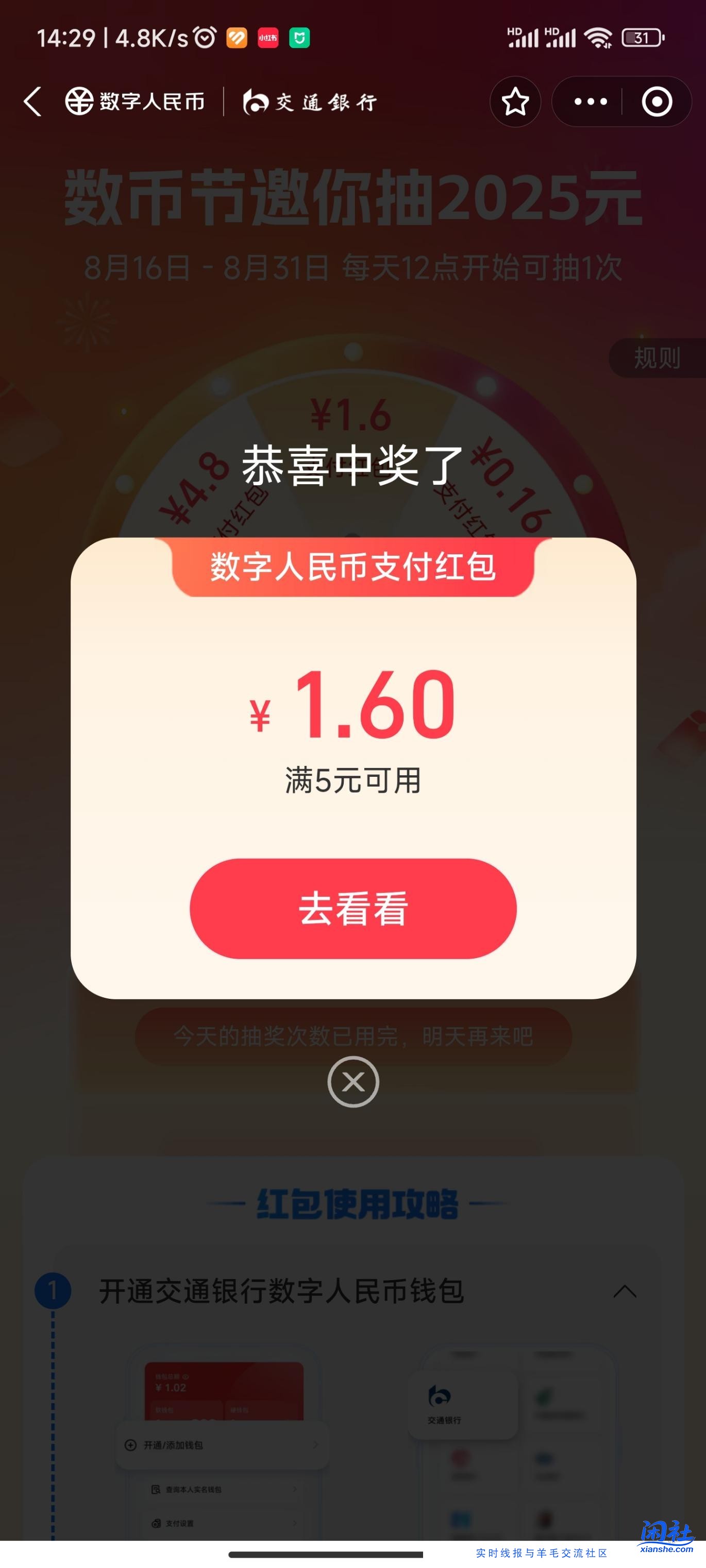The height and width of the screenshot is (1568, 706).
Task: Tap the mini-program exit circle icon
Action: pyautogui.click(x=657, y=103)
